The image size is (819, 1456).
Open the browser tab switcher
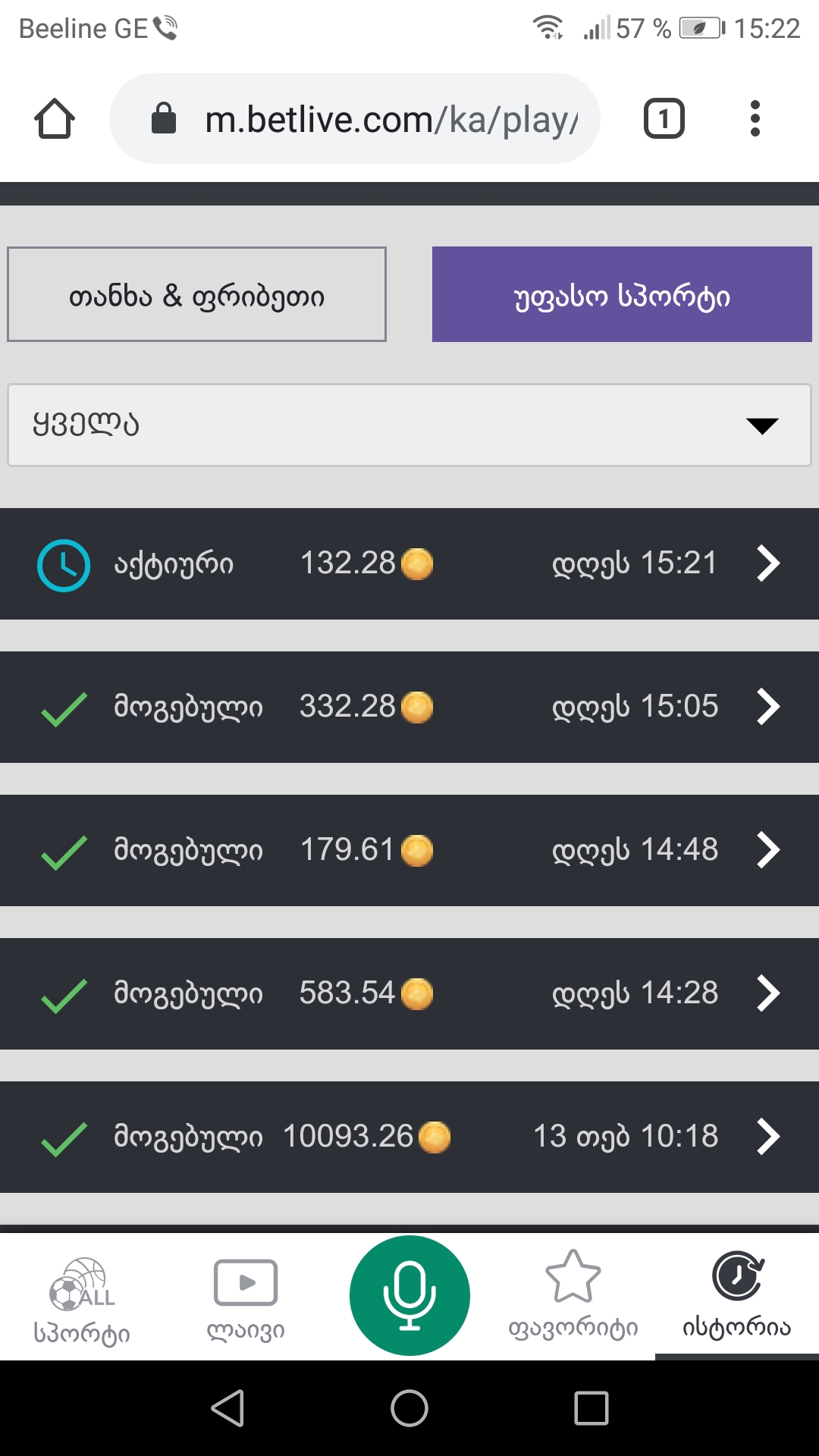pos(664,119)
